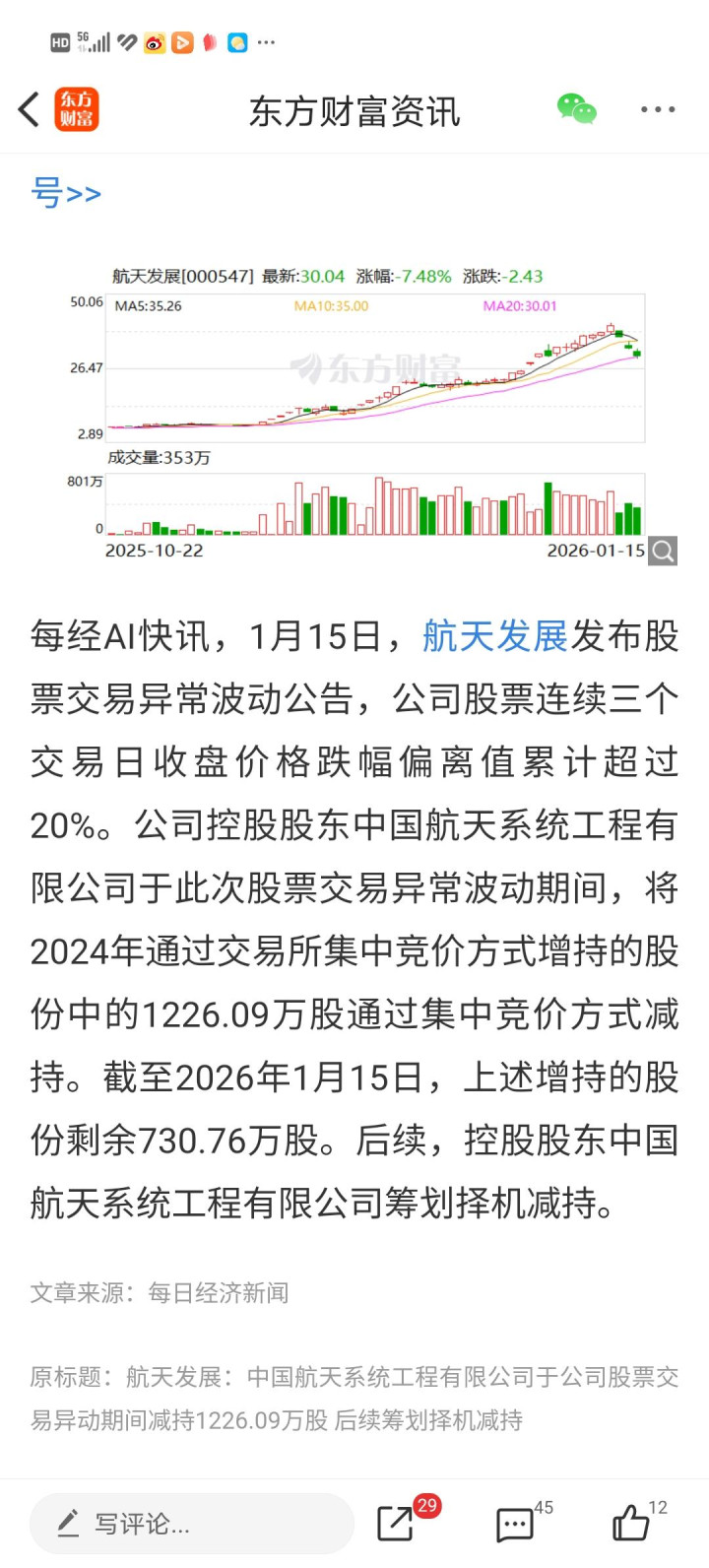709x1568 pixels.
Task: Open the 航天发展 stock link in text
Action: click(494, 636)
